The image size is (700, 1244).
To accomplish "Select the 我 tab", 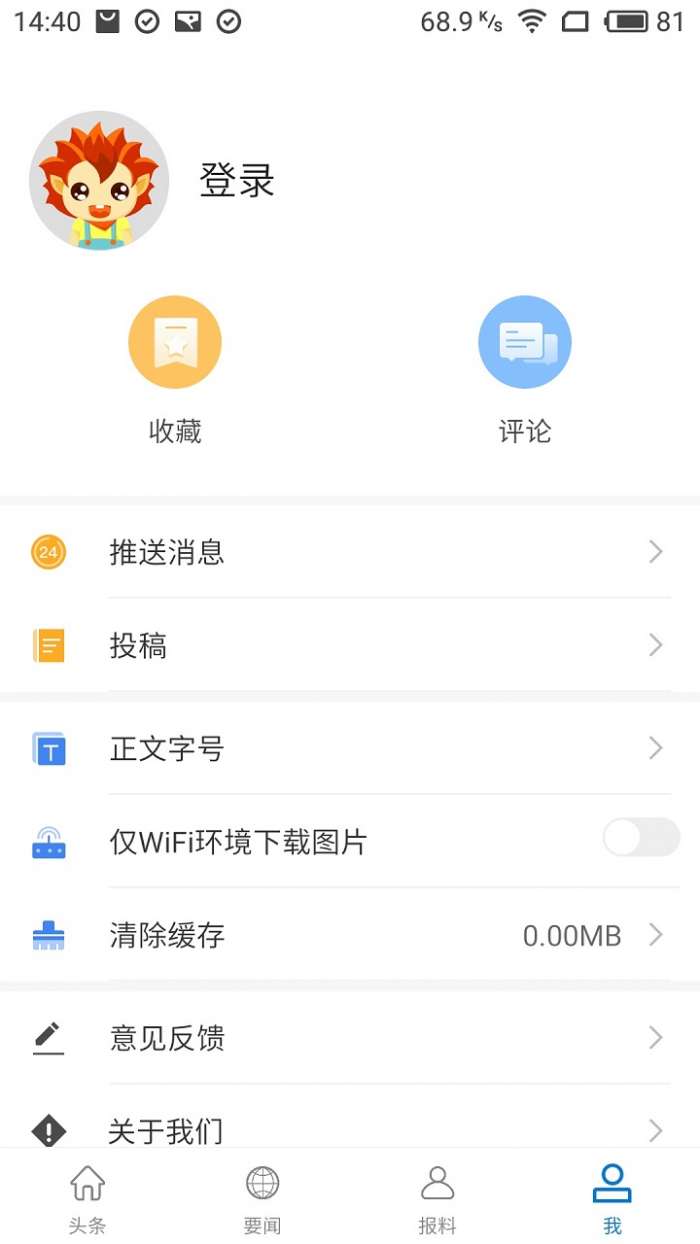I will coord(612,1198).
